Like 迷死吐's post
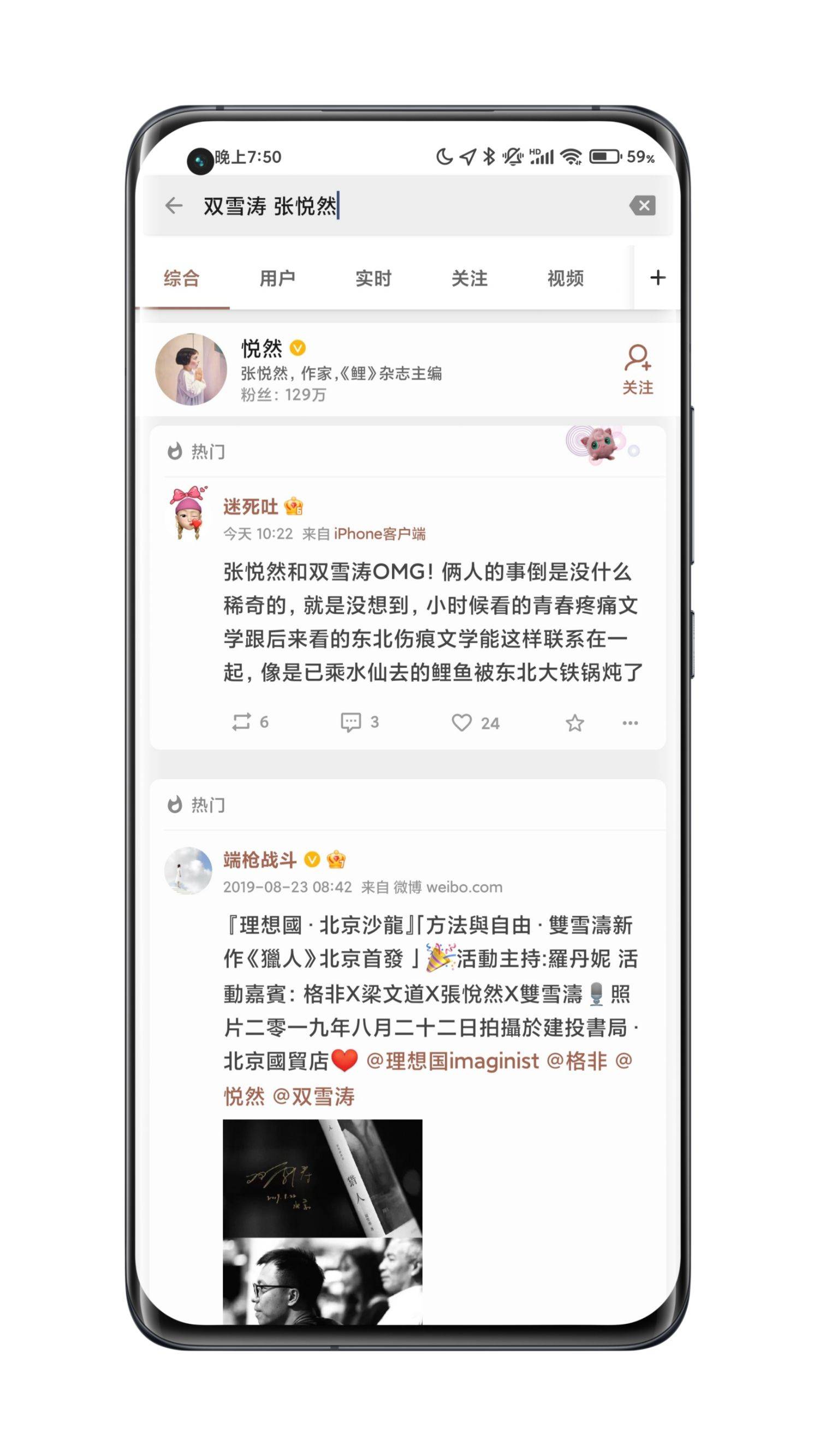 point(476,723)
